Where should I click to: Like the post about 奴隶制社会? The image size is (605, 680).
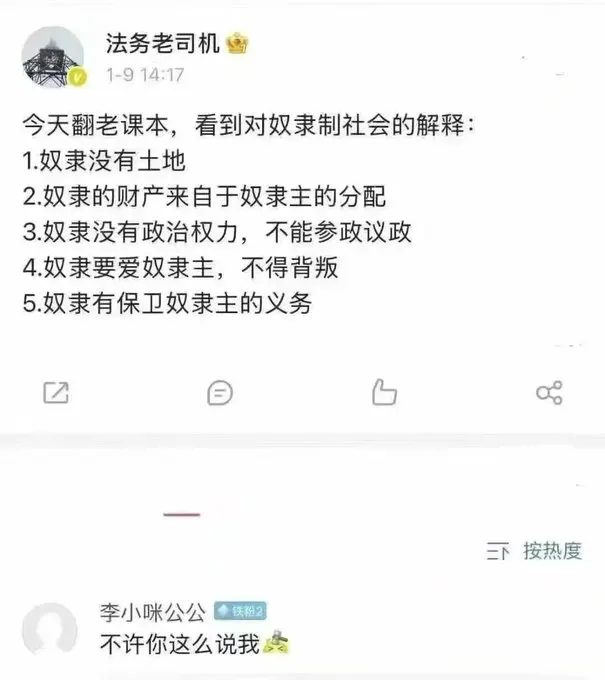click(384, 392)
